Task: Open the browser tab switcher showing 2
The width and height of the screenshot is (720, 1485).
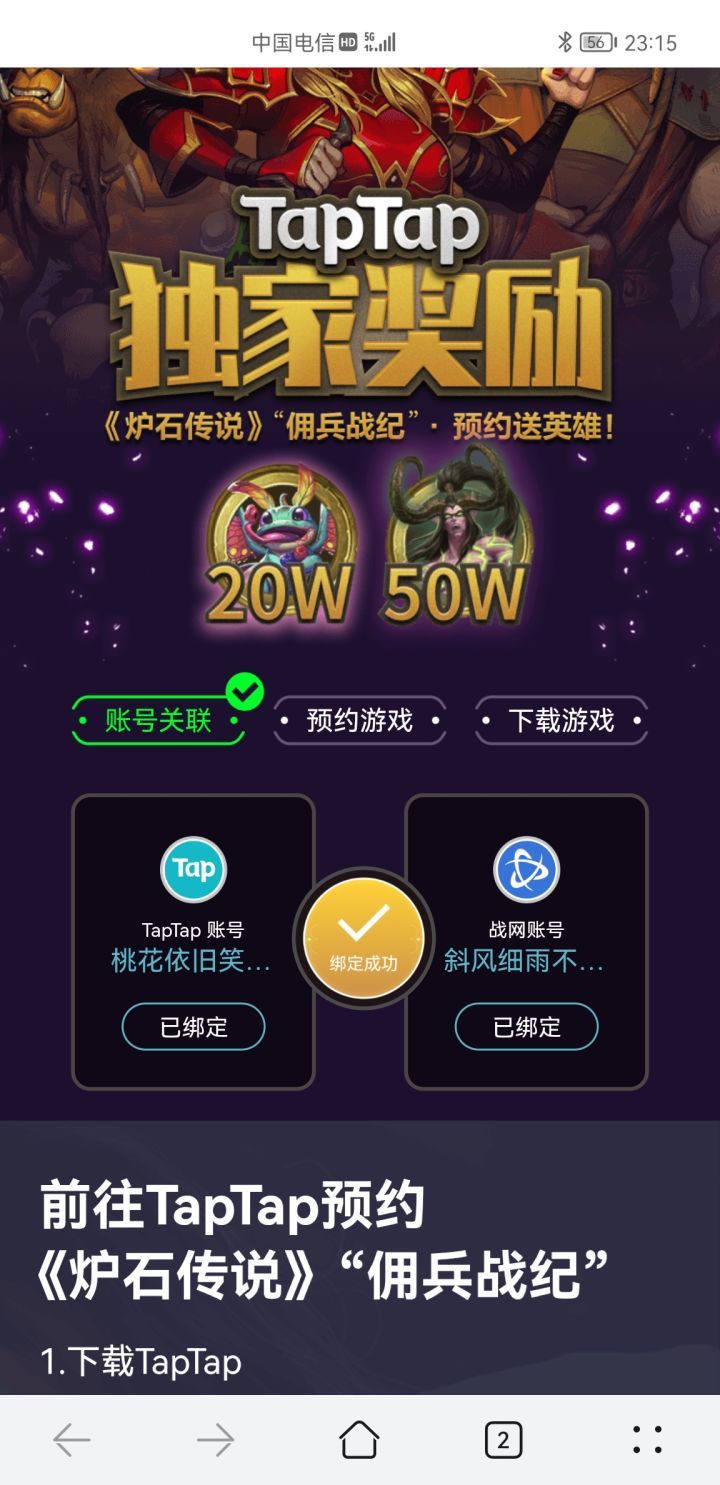Action: click(503, 1438)
